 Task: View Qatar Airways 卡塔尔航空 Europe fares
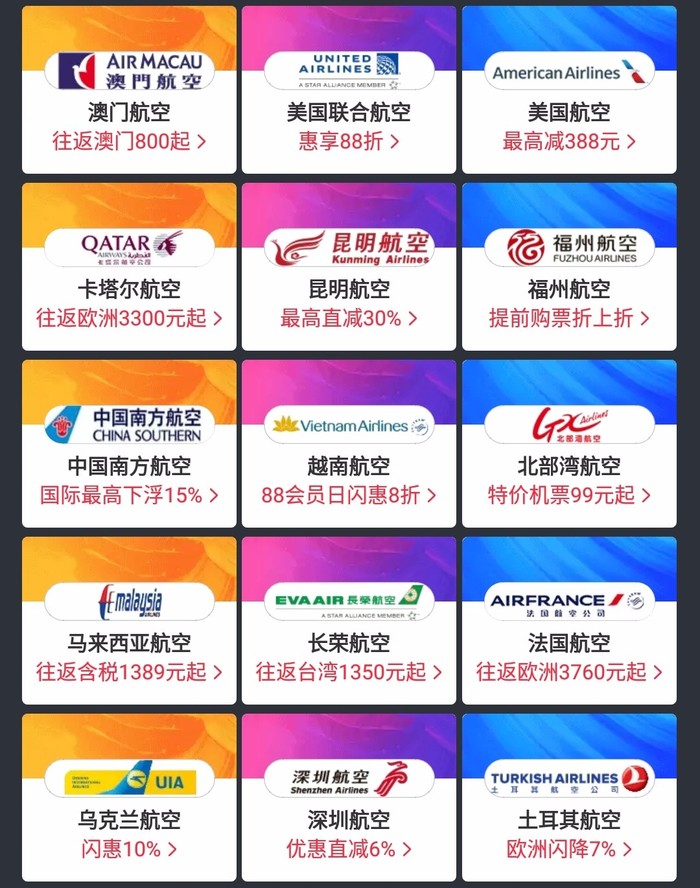(129, 290)
